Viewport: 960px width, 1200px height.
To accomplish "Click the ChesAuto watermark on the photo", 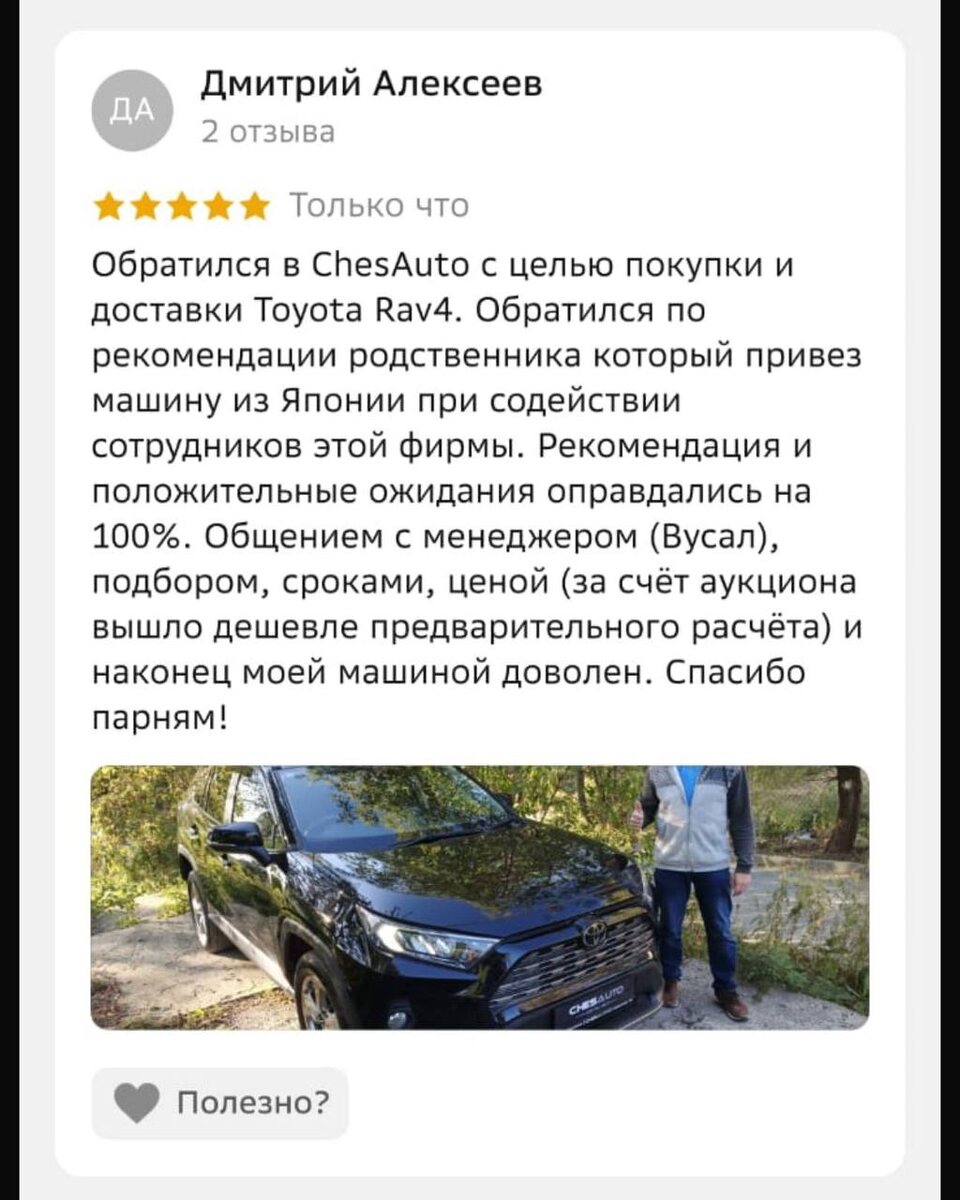I will [x=597, y=1000].
